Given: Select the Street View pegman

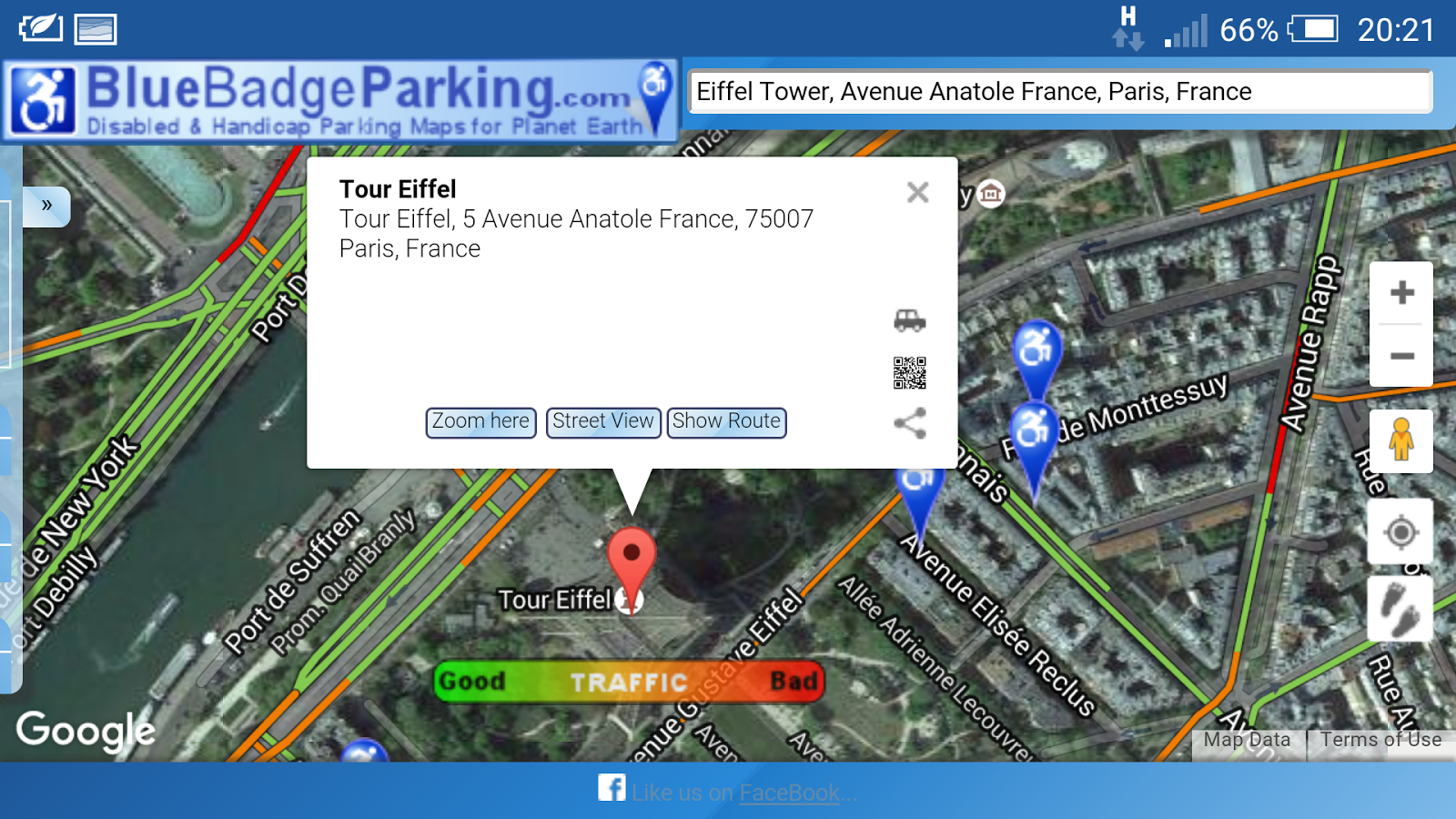Looking at the screenshot, I should (1400, 440).
